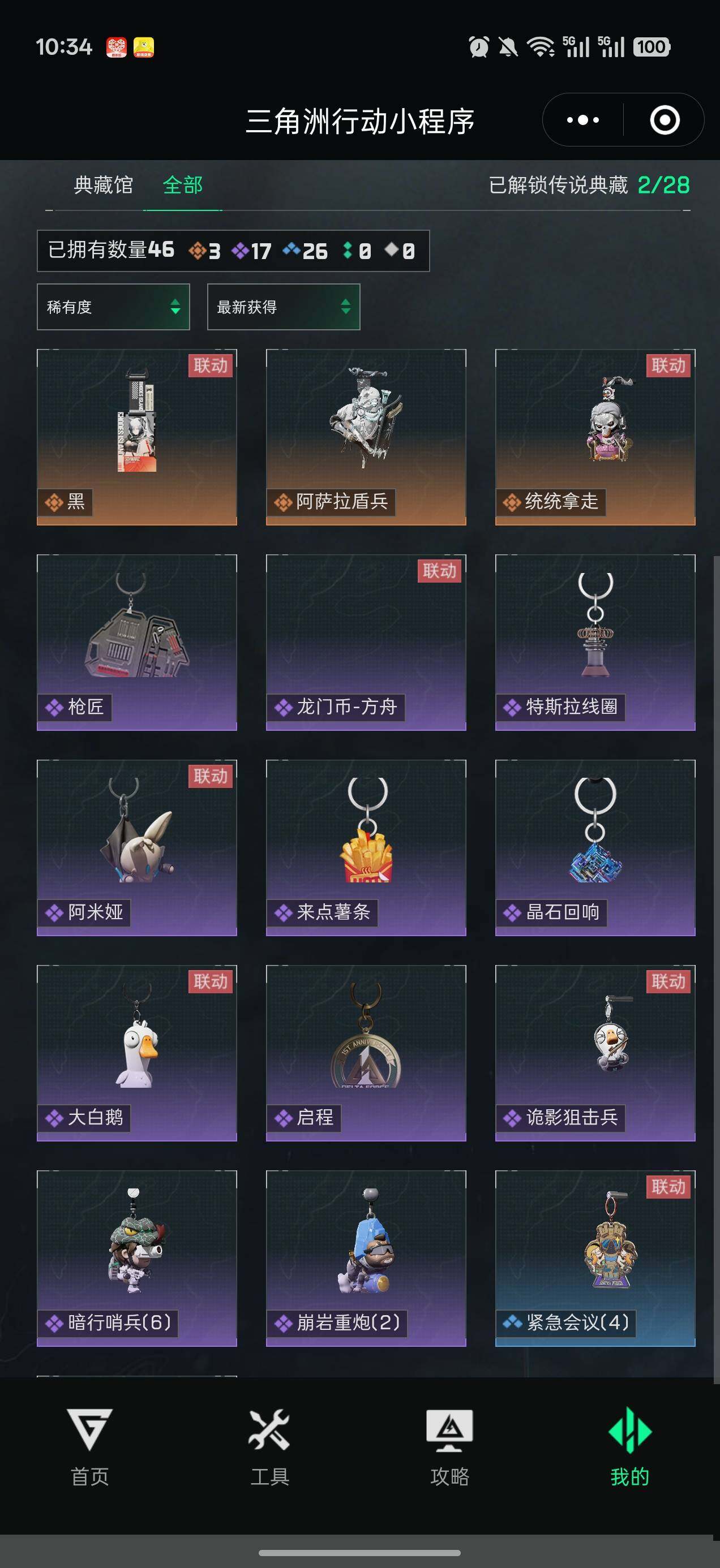View the 龙门币-方舟 item card

tap(366, 641)
